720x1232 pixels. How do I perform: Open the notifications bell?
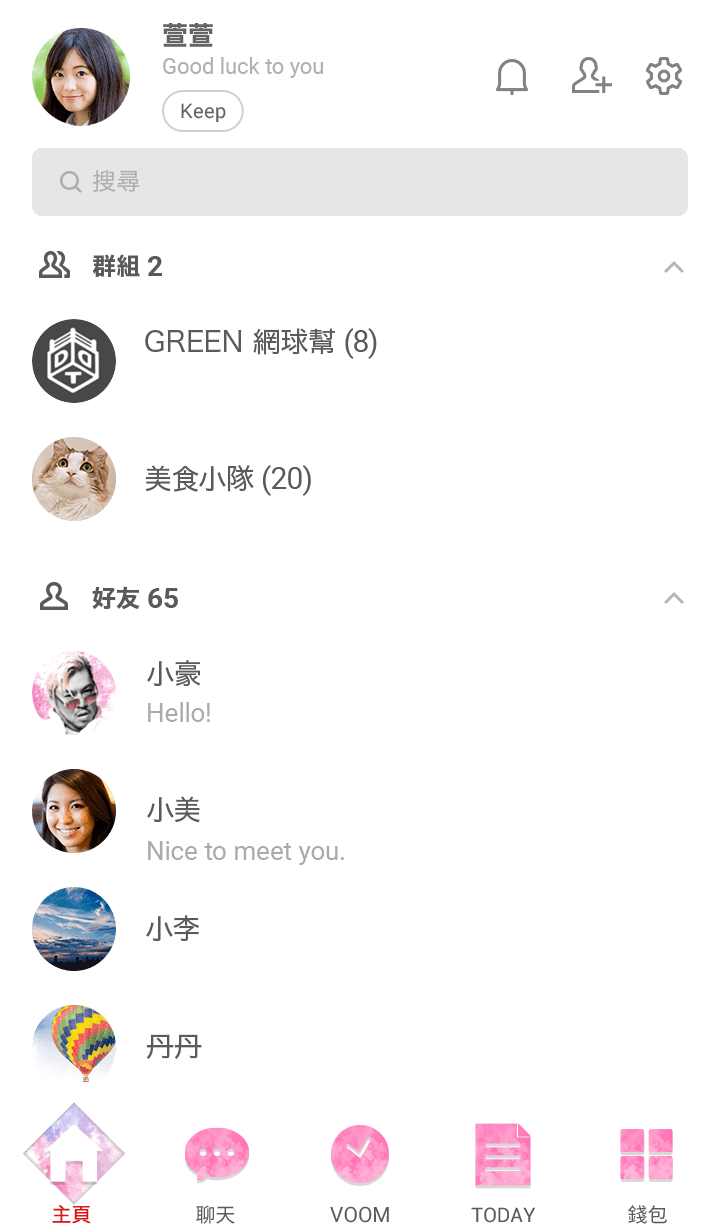(x=512, y=77)
